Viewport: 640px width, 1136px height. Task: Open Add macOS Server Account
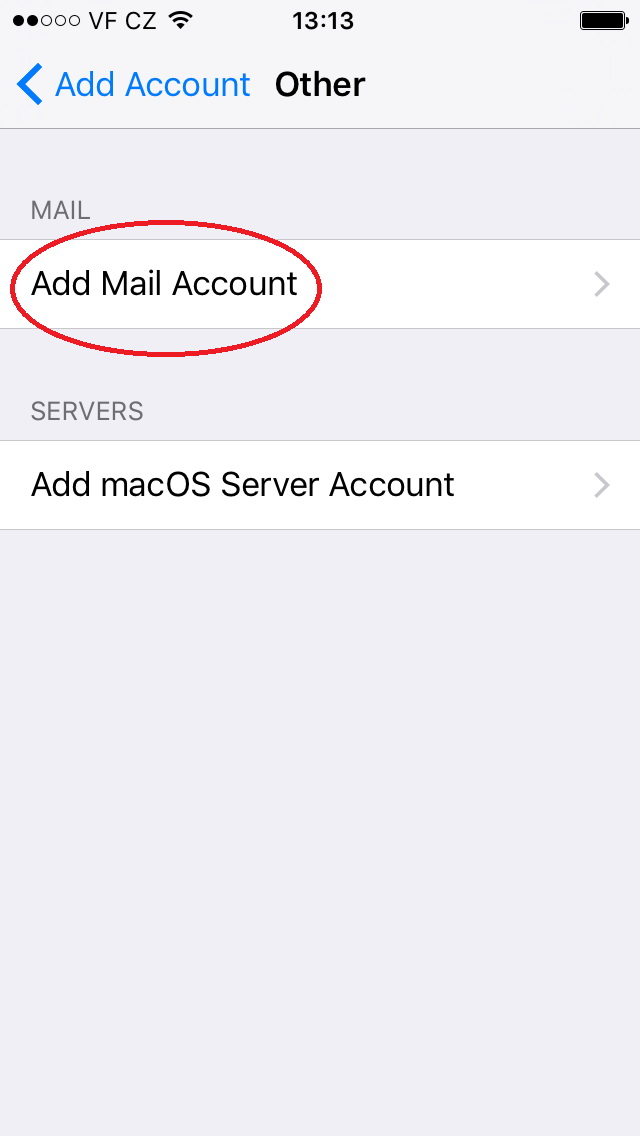tap(320, 485)
